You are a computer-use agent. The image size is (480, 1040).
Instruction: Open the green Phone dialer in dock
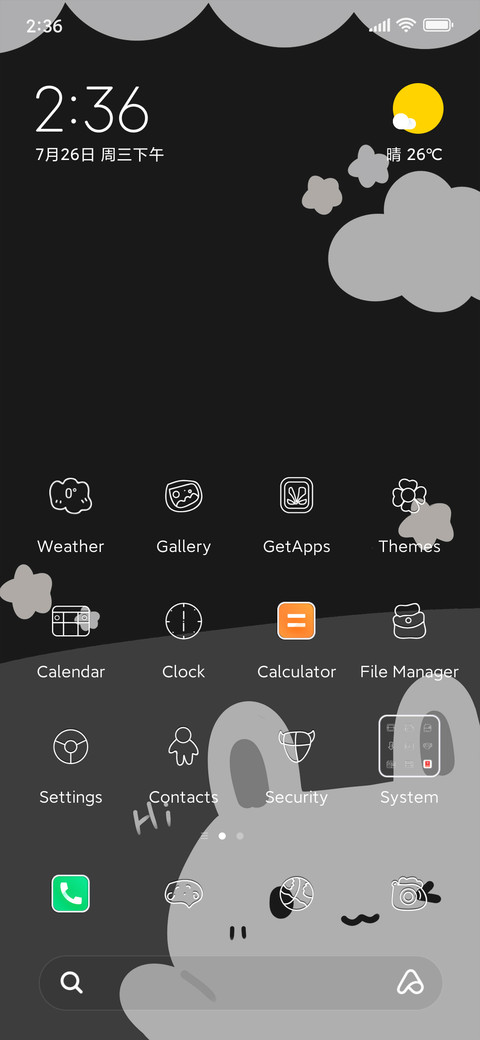(71, 893)
